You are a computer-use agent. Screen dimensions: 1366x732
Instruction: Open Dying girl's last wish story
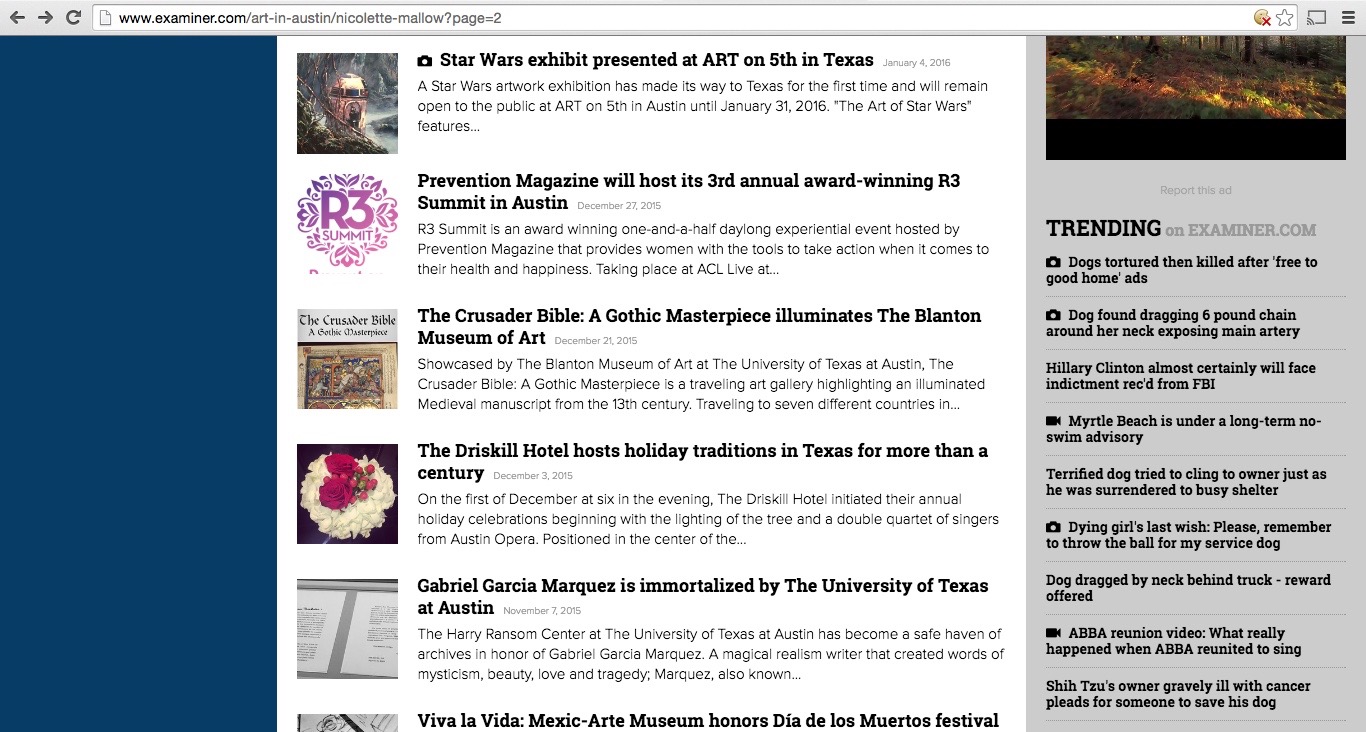[x=1188, y=535]
